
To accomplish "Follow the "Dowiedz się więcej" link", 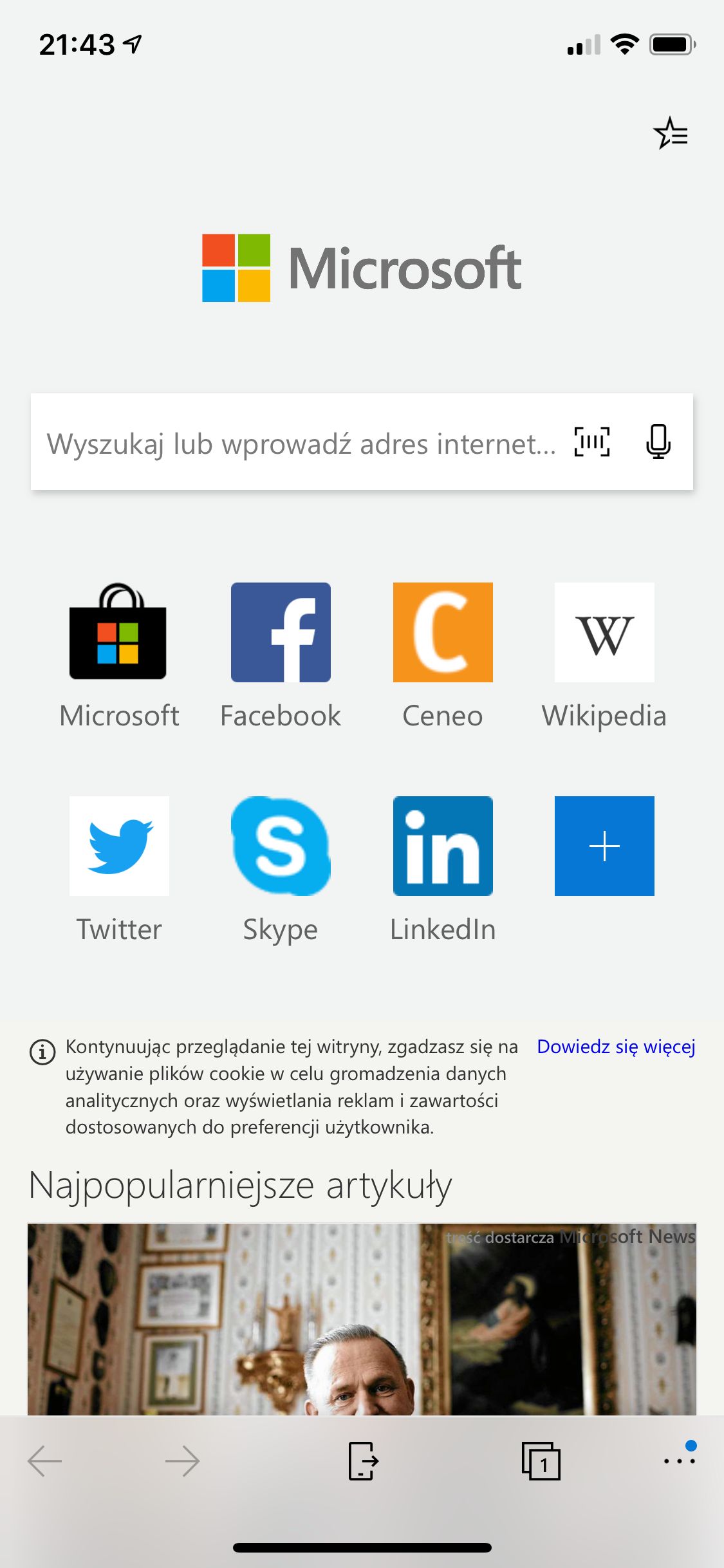I will pyautogui.click(x=616, y=1047).
